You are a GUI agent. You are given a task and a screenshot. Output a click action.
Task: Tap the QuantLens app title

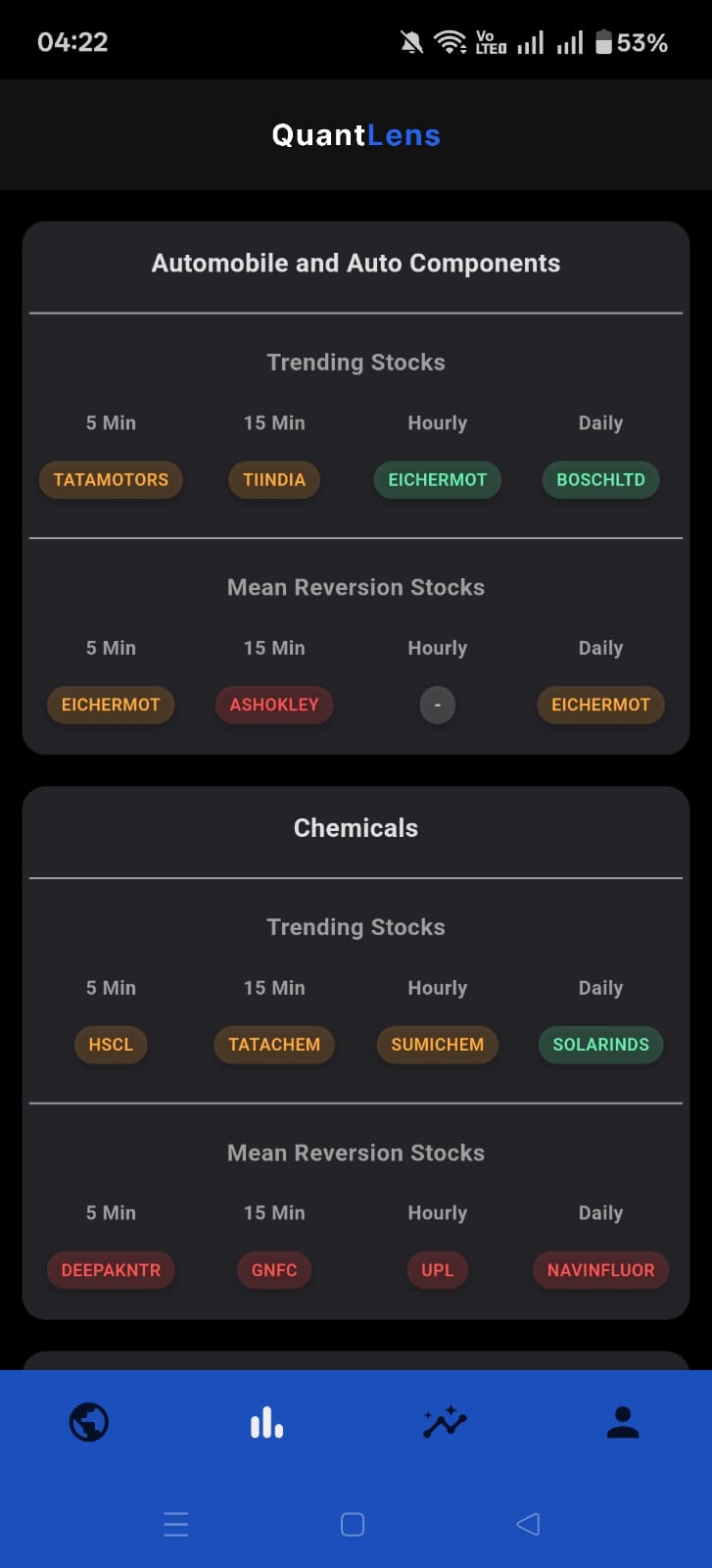356,134
